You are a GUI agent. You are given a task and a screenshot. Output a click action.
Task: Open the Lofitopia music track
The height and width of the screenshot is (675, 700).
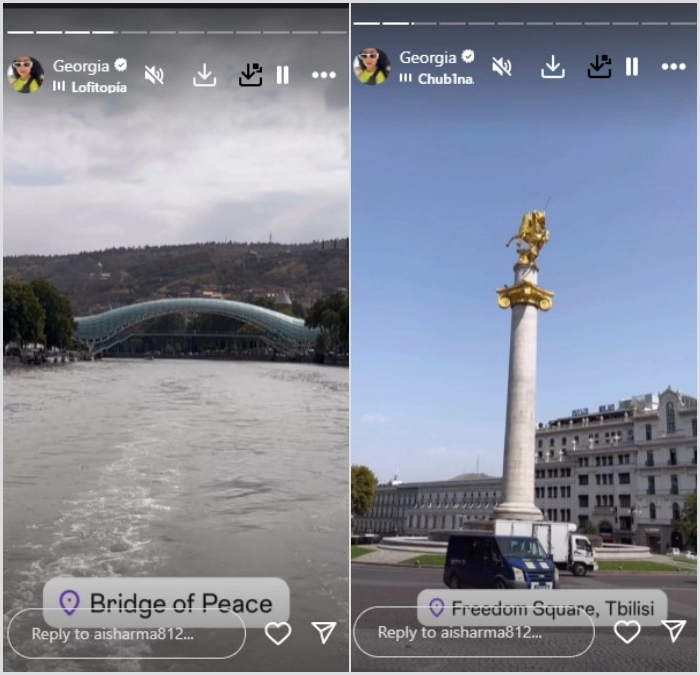coord(98,87)
